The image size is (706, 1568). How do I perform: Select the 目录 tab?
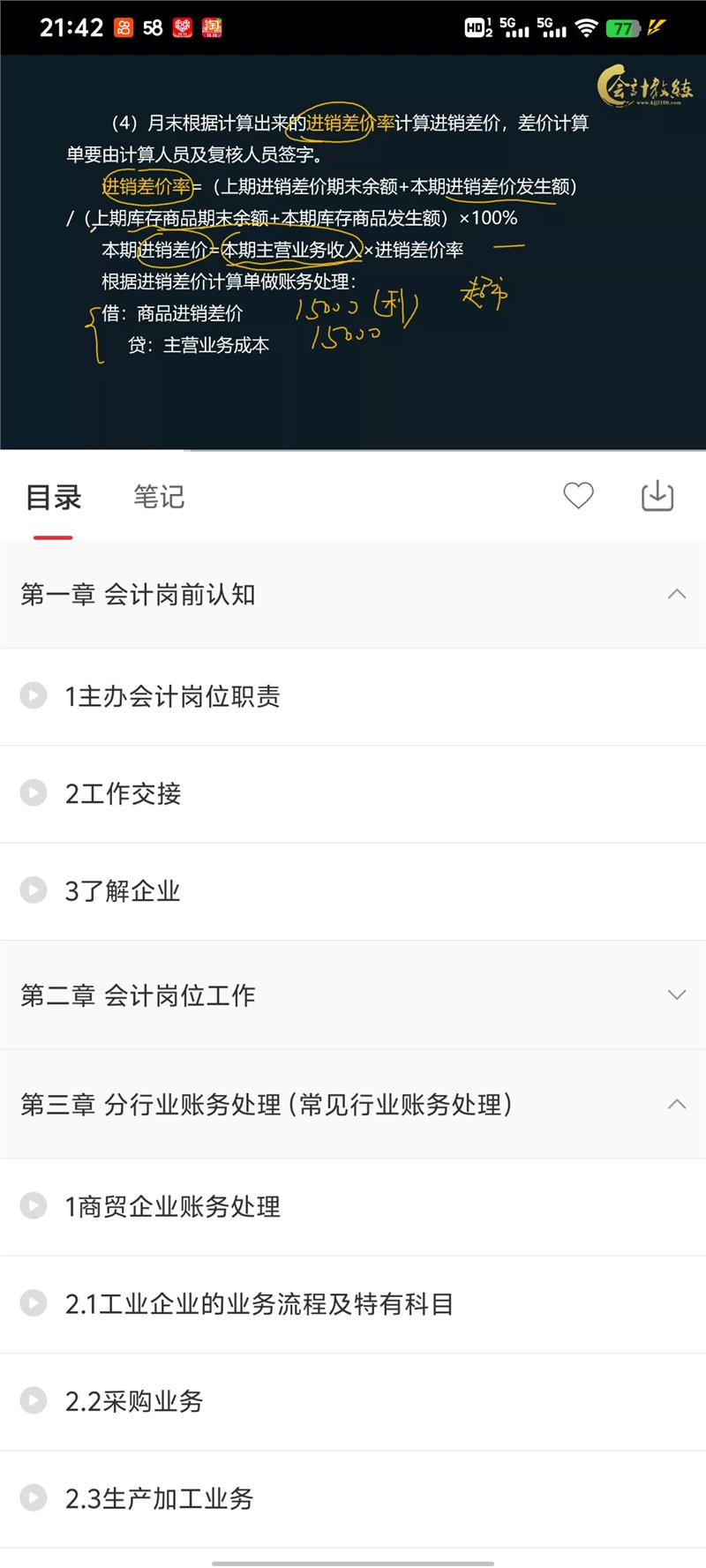53,497
